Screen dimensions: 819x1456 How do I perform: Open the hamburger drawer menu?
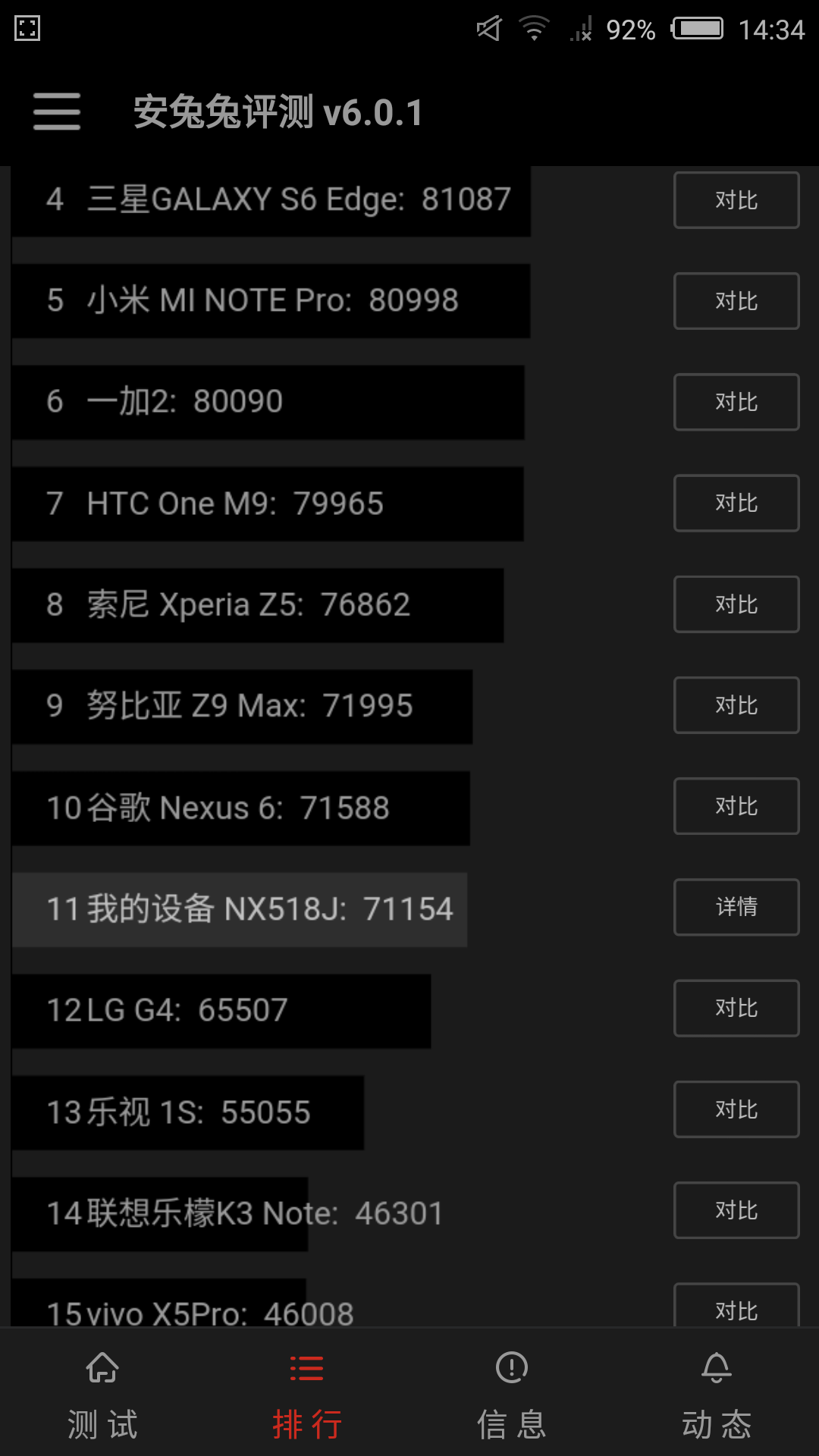pyautogui.click(x=57, y=111)
